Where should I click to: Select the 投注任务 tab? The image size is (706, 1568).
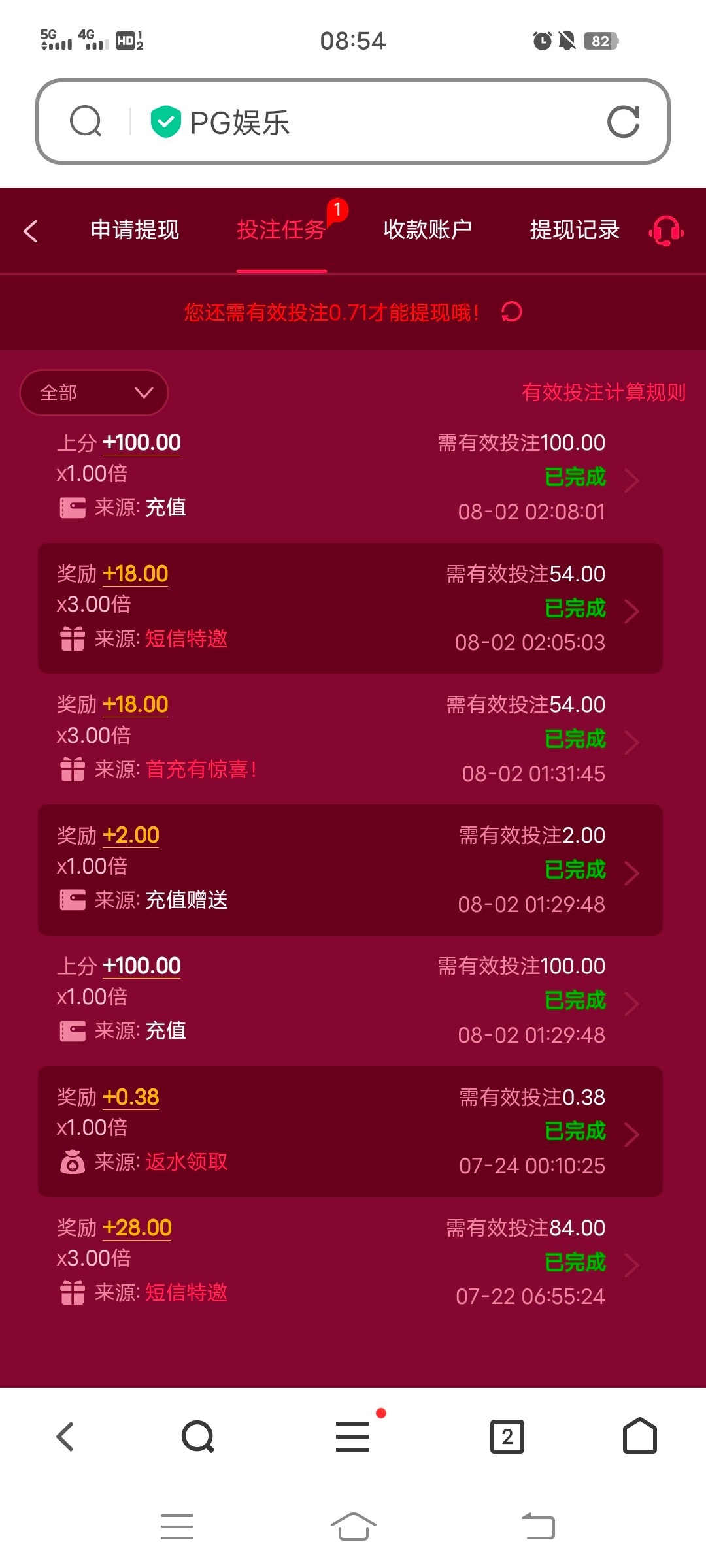[281, 230]
